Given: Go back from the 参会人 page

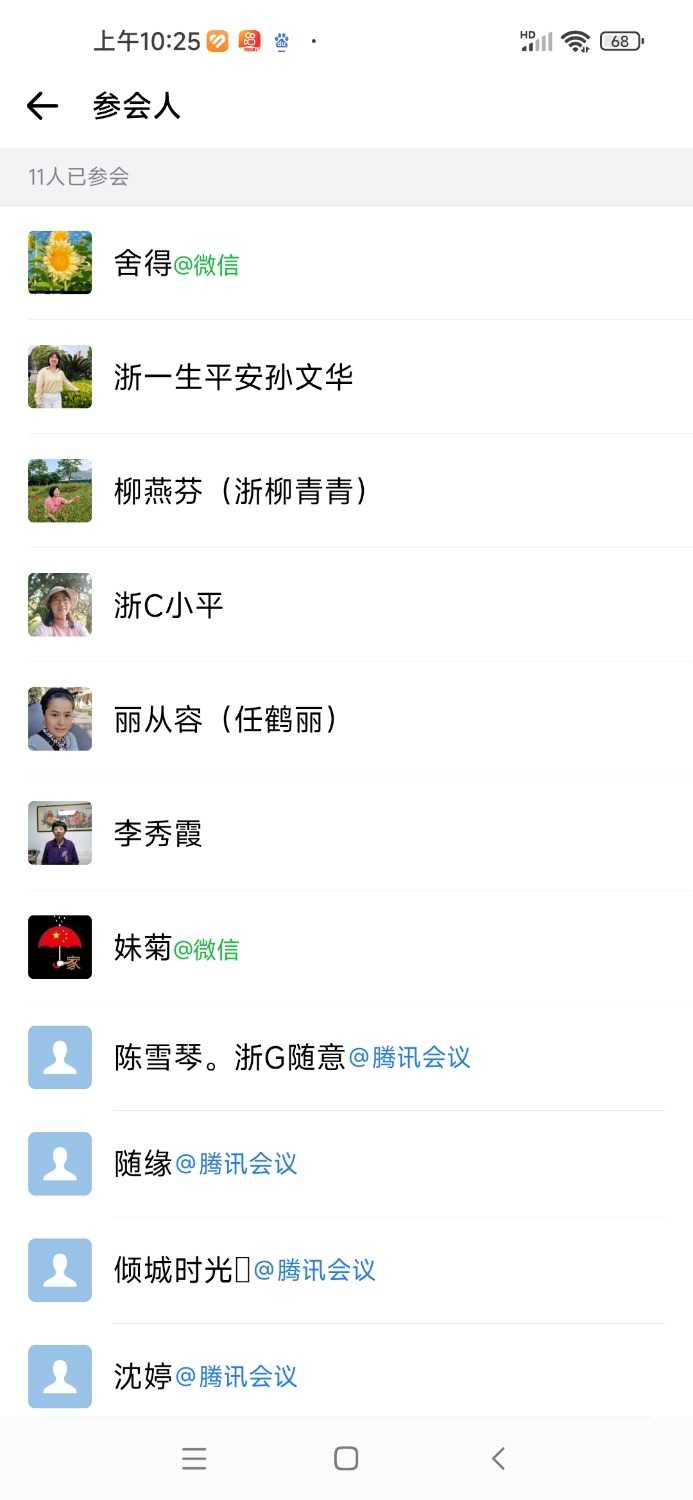Looking at the screenshot, I should pyautogui.click(x=42, y=106).
